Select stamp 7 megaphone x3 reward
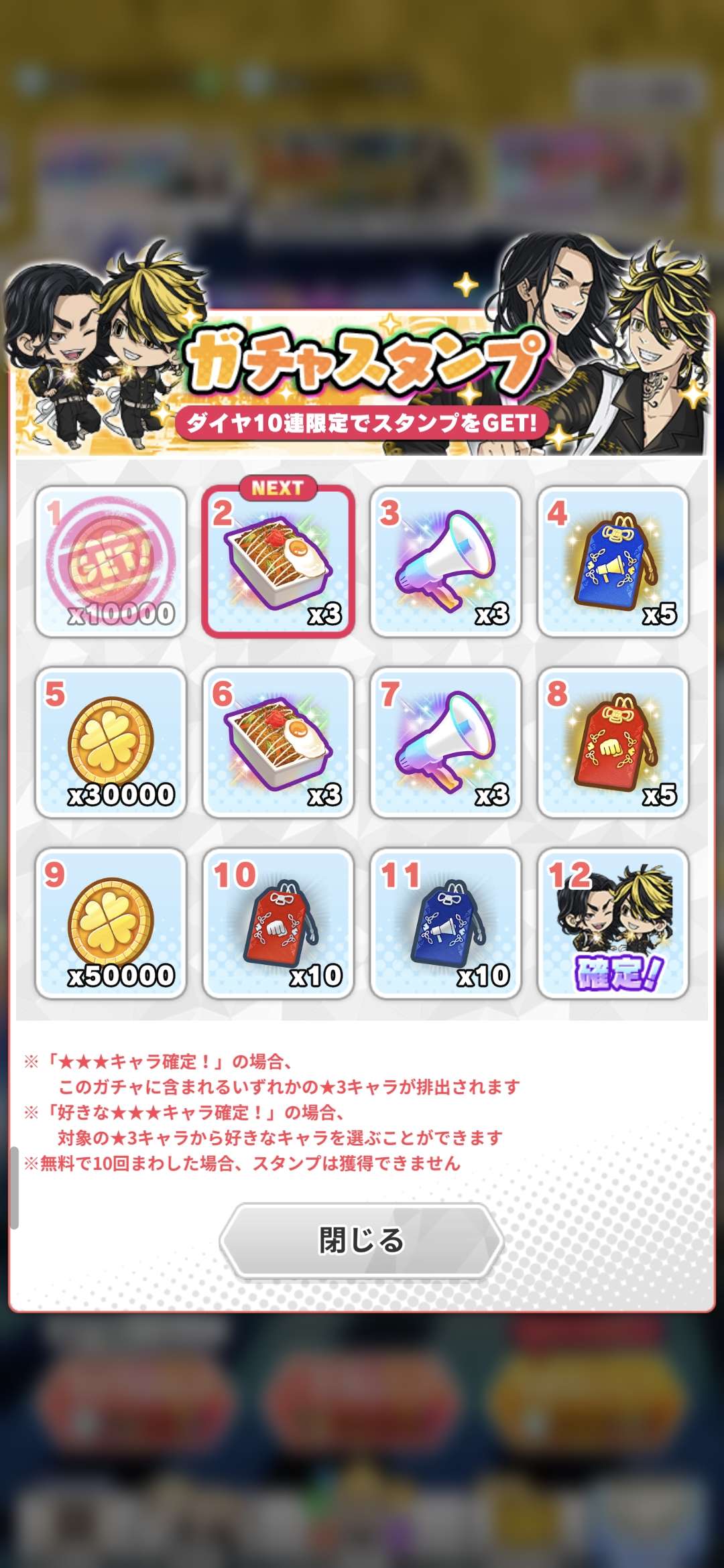 [446, 742]
